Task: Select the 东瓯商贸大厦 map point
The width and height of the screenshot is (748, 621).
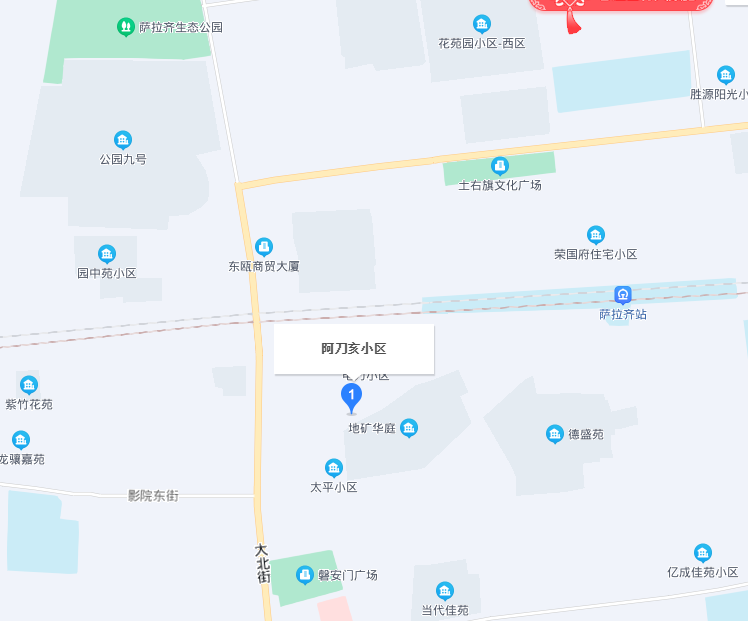Action: pos(264,246)
